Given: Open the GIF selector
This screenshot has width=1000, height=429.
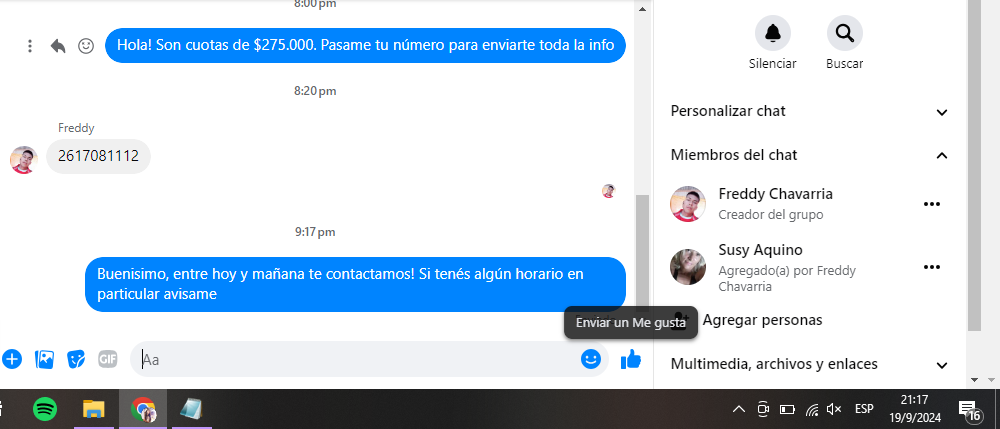Looking at the screenshot, I should (107, 359).
